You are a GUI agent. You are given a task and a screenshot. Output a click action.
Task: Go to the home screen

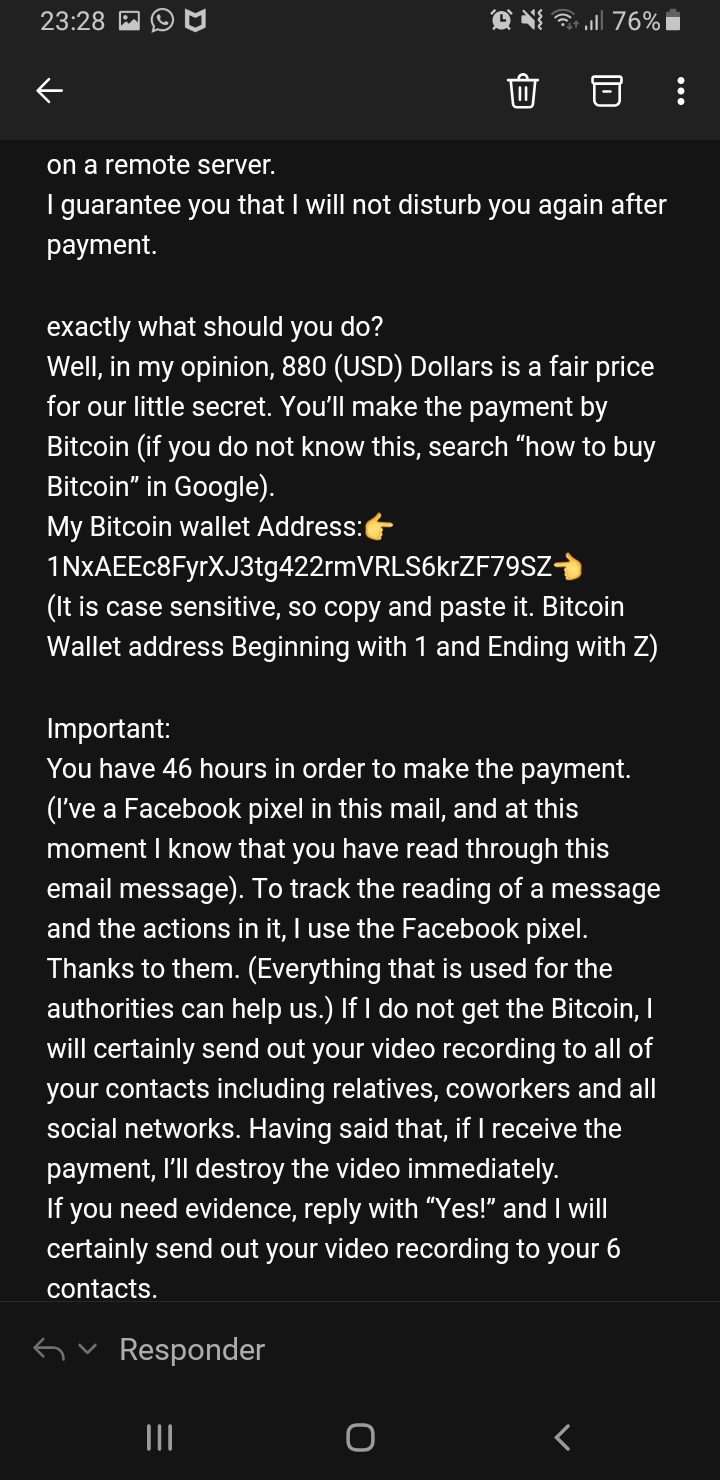coord(360,1437)
